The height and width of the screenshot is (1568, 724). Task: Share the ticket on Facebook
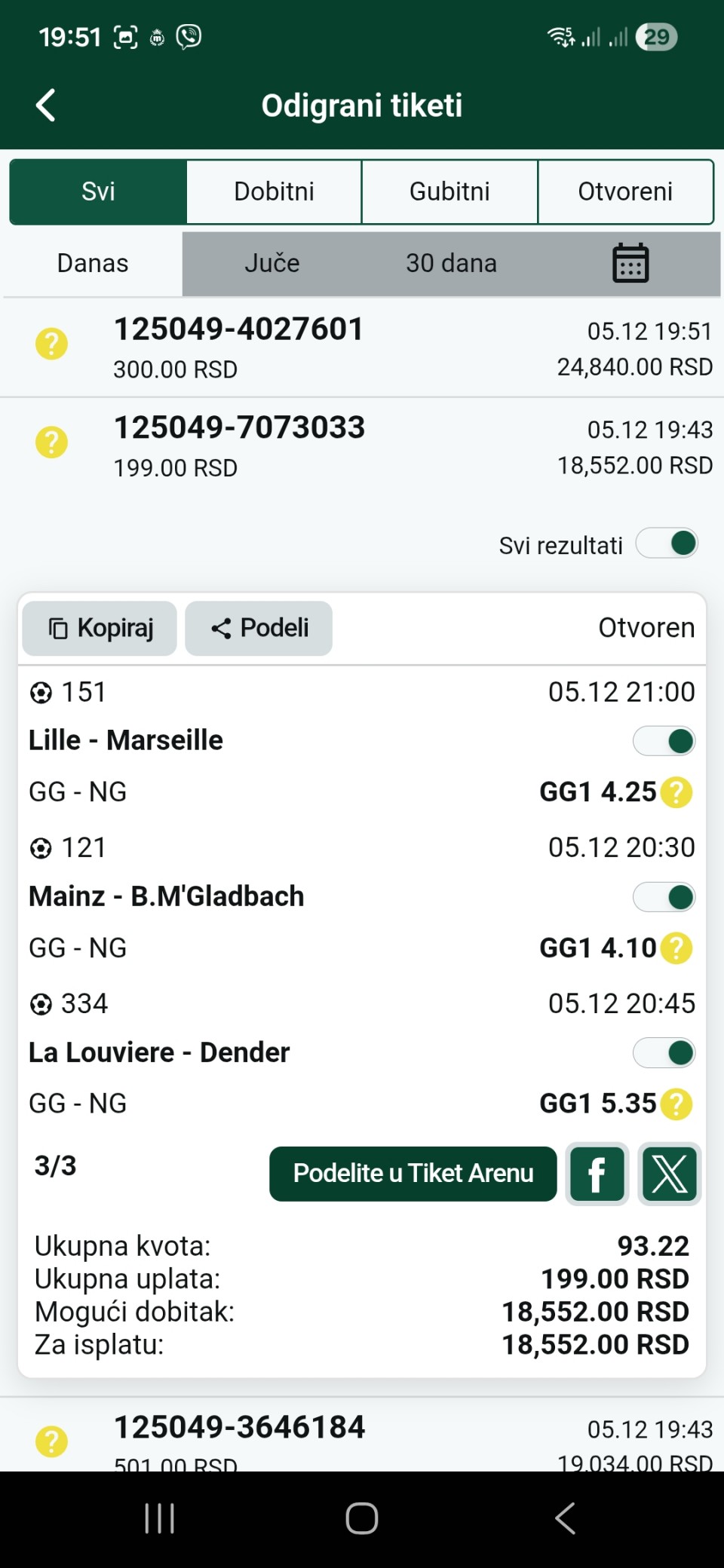tap(597, 1174)
